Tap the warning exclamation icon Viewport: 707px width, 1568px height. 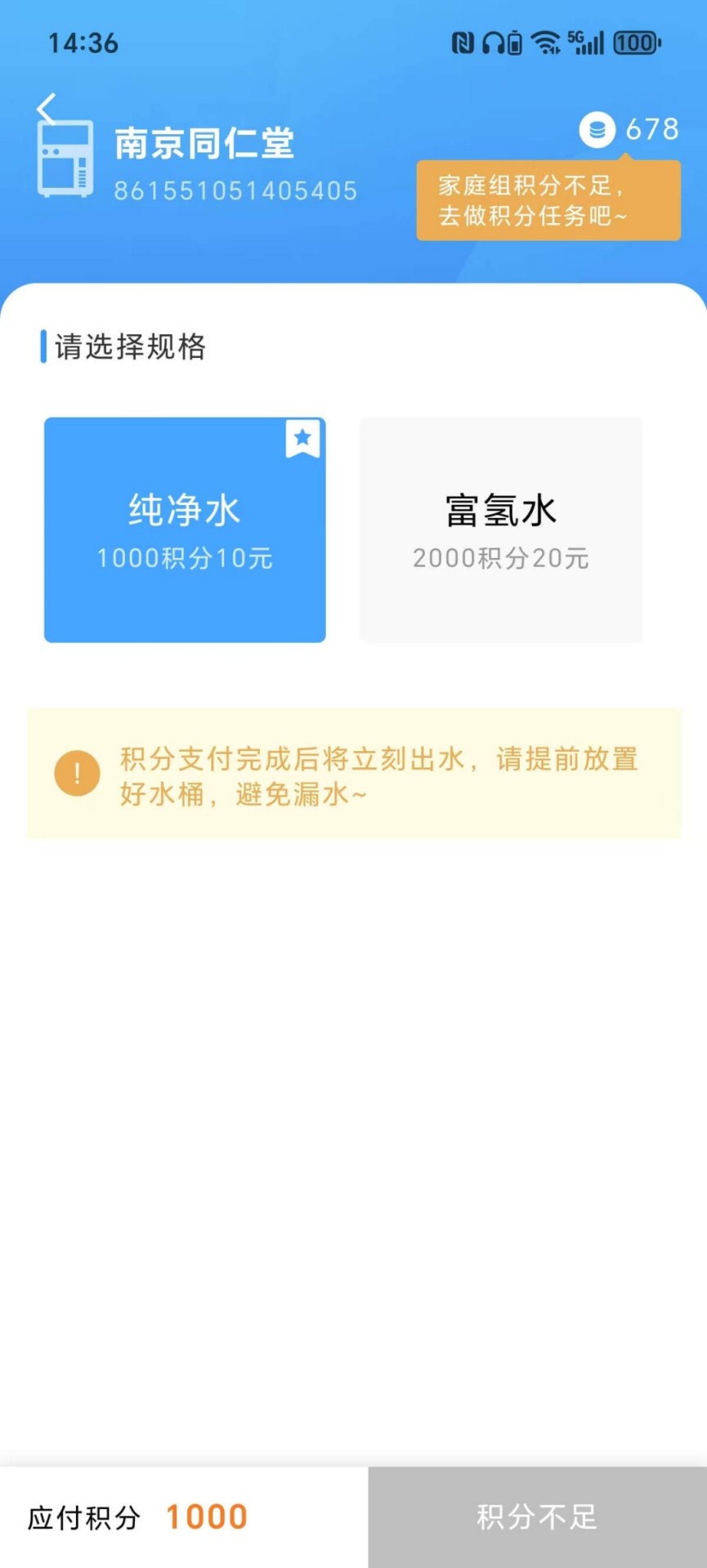[76, 772]
